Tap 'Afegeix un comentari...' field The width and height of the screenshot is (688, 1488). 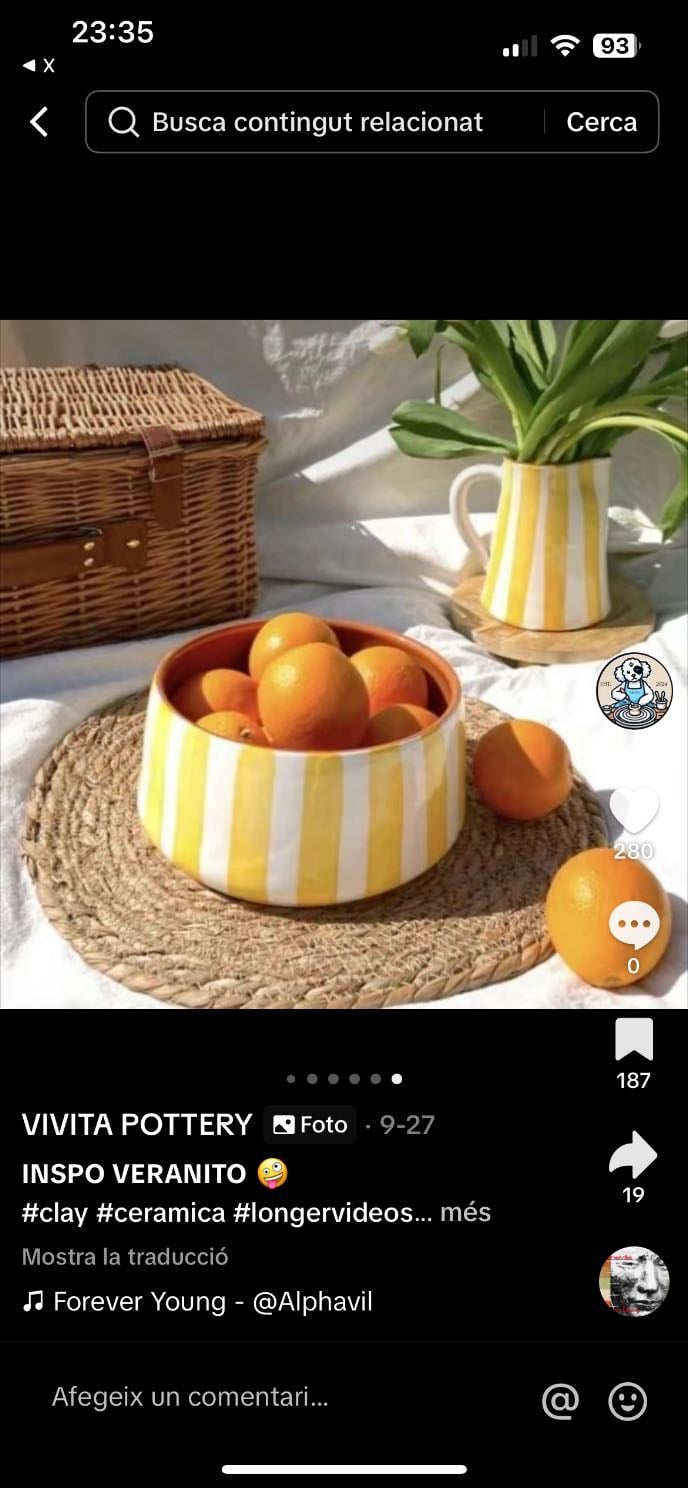click(x=190, y=1397)
